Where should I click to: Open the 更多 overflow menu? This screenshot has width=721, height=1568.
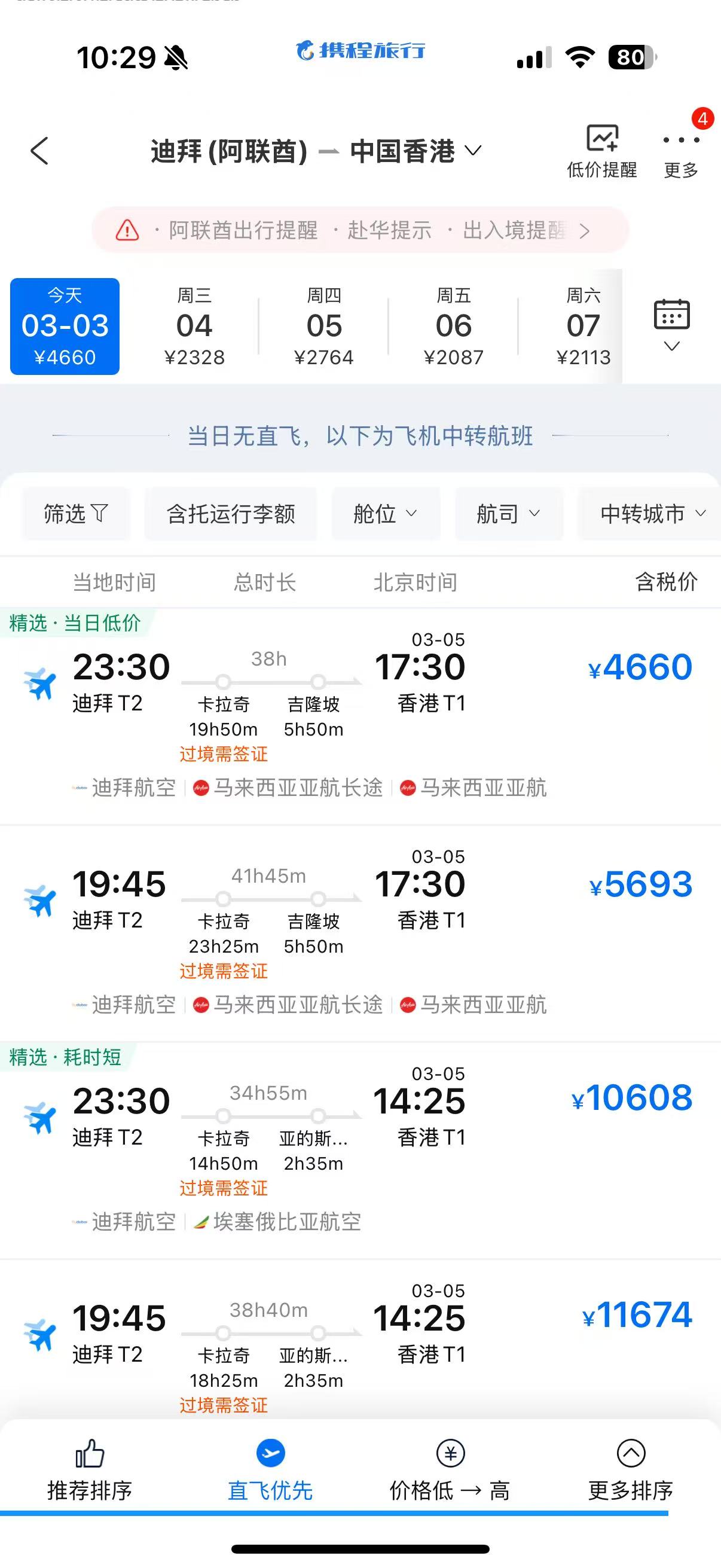(681, 151)
